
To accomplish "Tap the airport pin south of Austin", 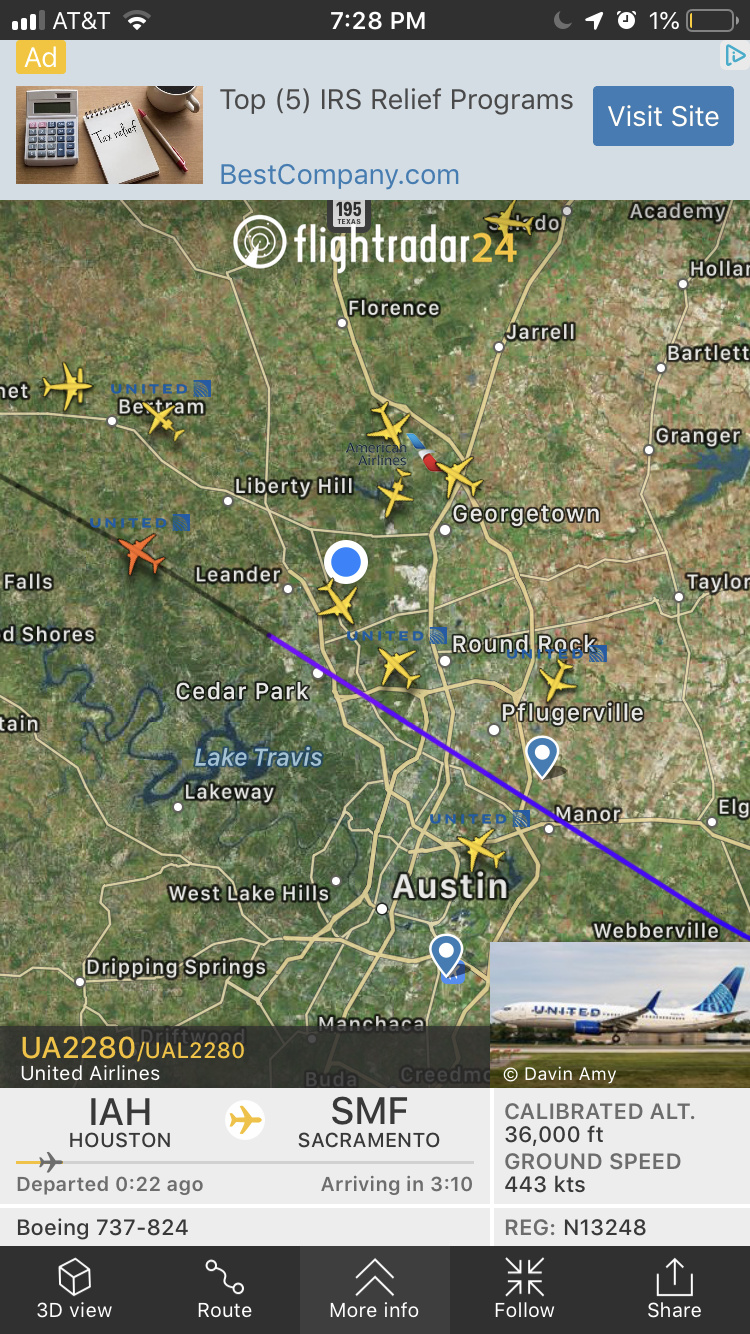I will (446, 953).
